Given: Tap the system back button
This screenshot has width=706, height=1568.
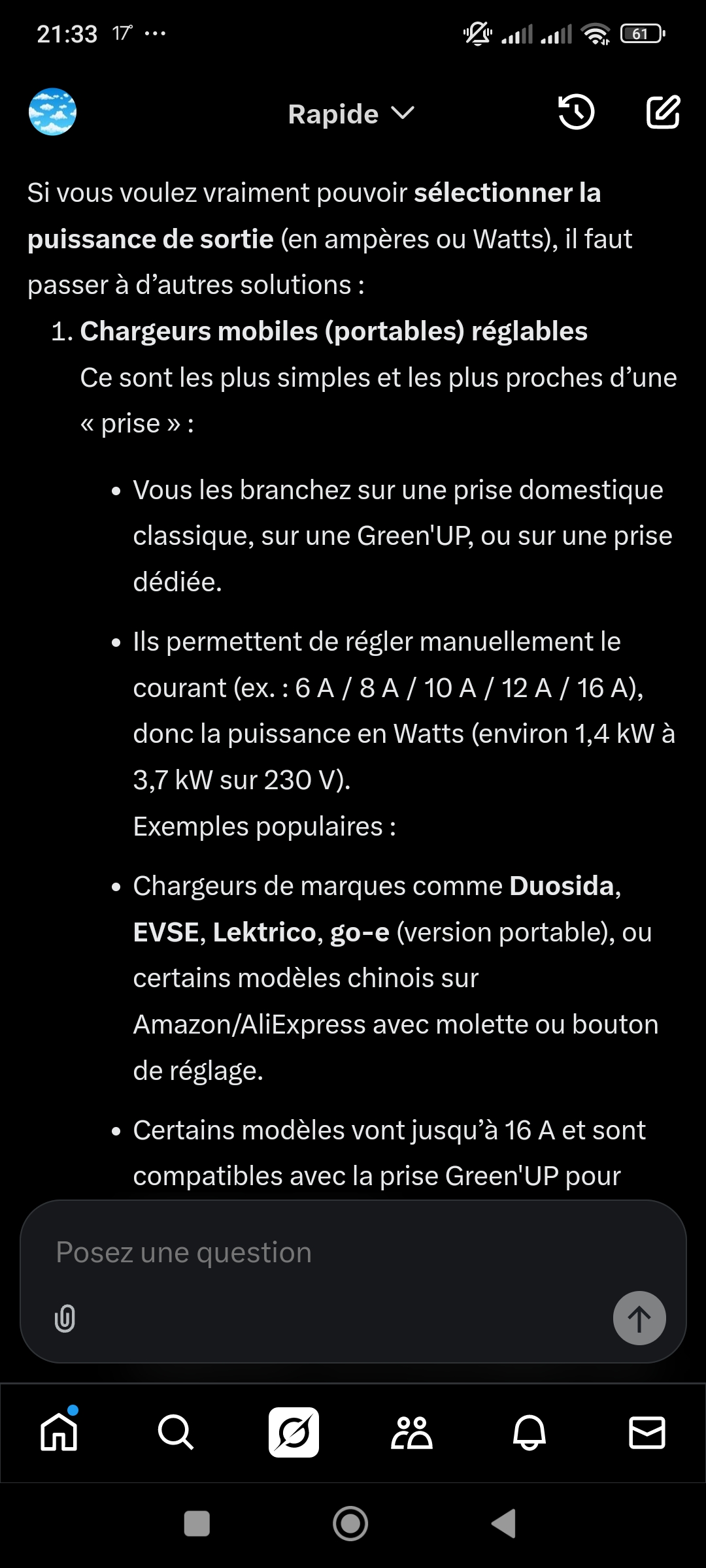Looking at the screenshot, I should (504, 1524).
